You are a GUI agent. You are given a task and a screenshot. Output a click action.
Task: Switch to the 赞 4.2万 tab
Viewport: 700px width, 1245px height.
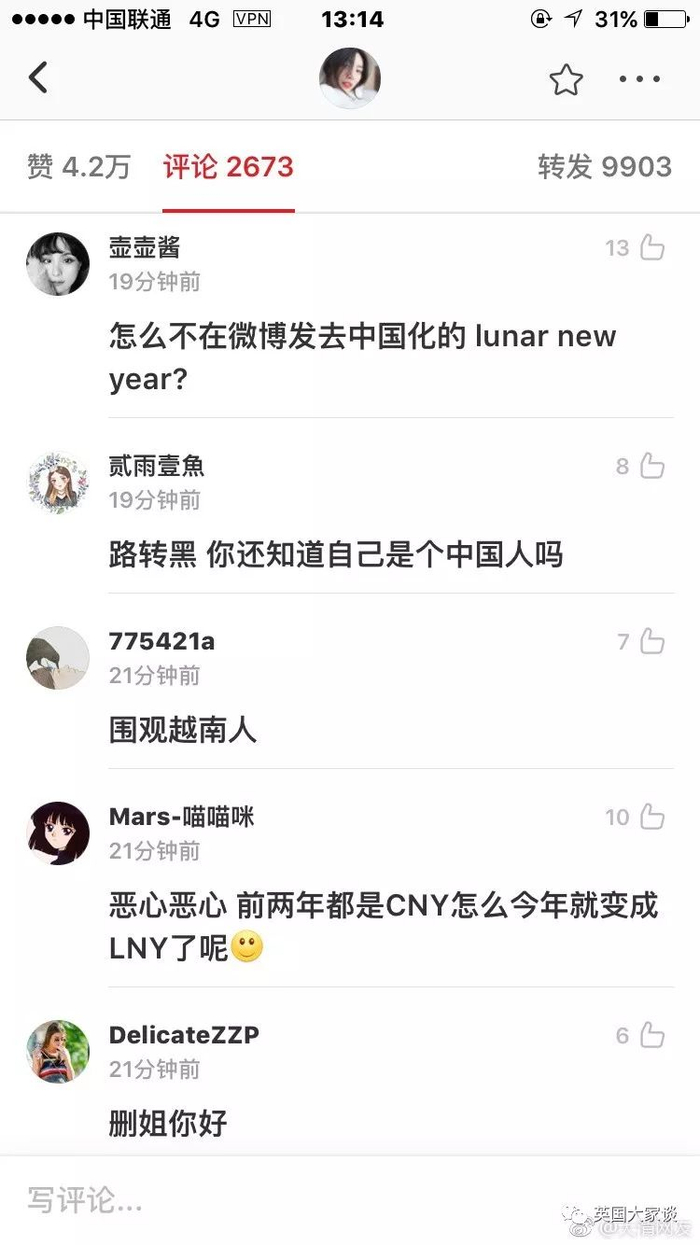[x=79, y=167]
